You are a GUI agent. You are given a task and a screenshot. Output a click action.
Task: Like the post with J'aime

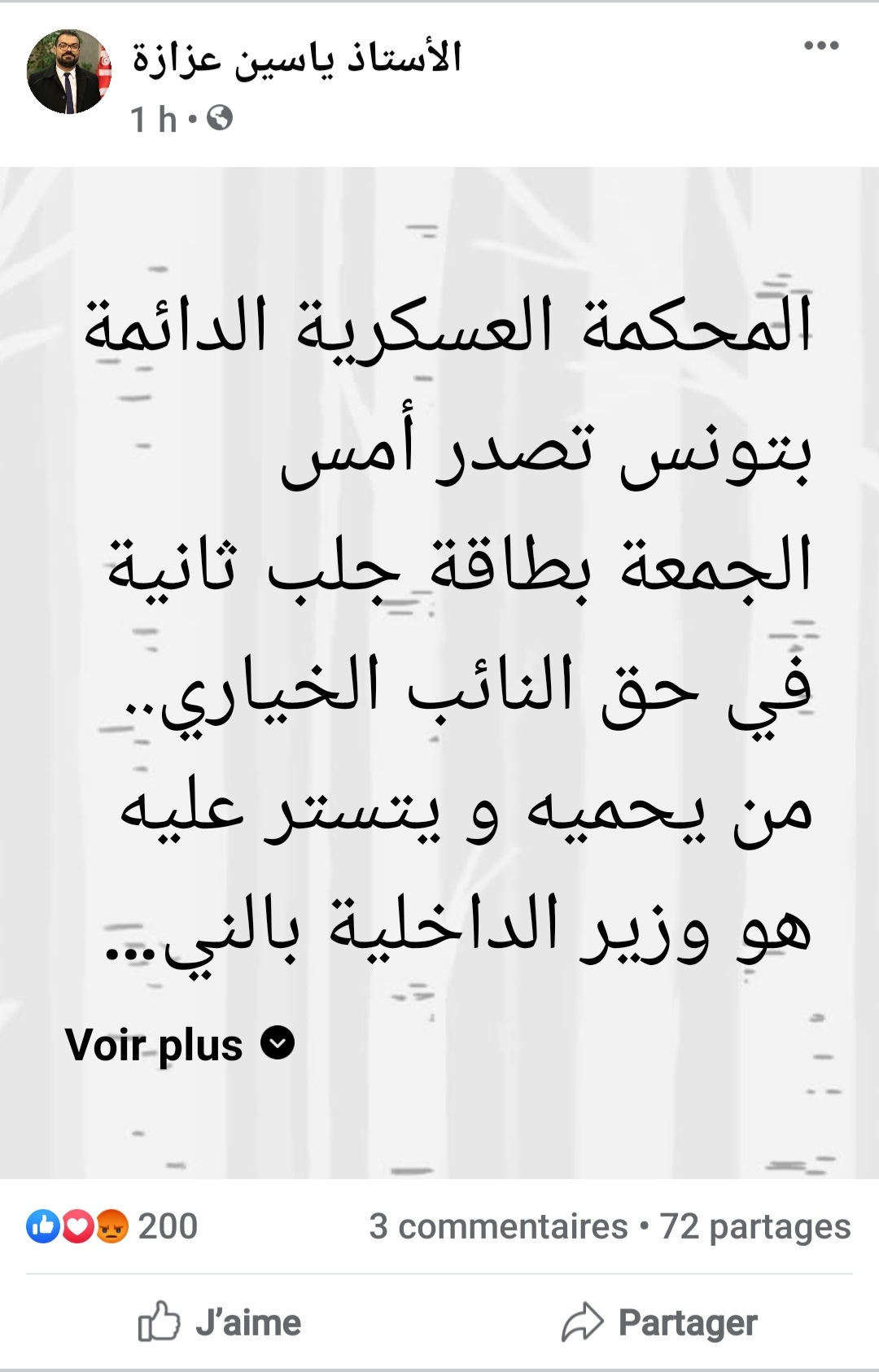click(x=220, y=1322)
